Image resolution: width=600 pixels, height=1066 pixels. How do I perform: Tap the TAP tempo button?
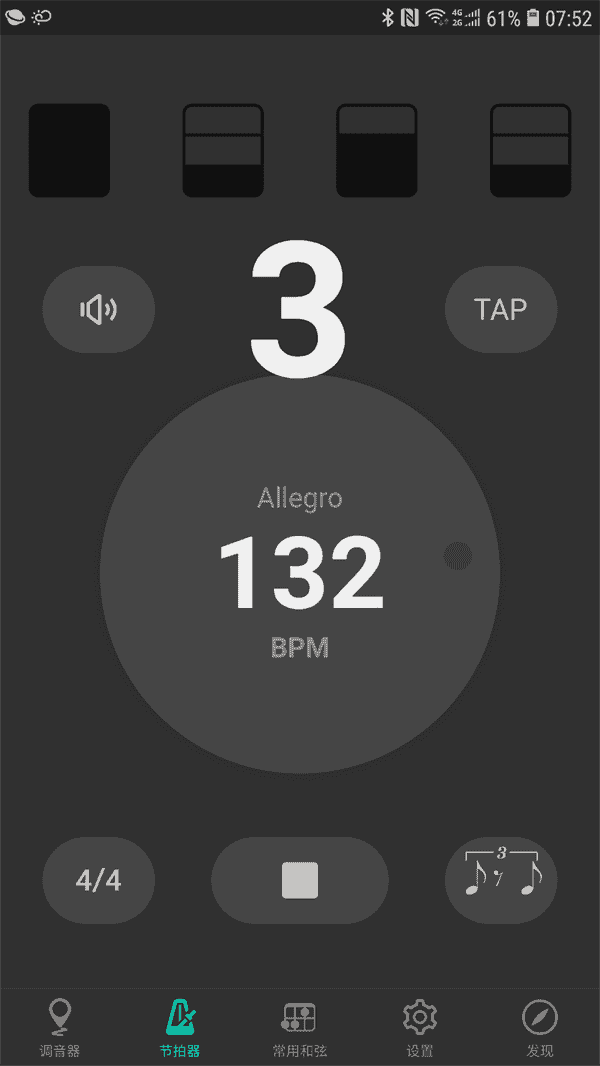[501, 309]
